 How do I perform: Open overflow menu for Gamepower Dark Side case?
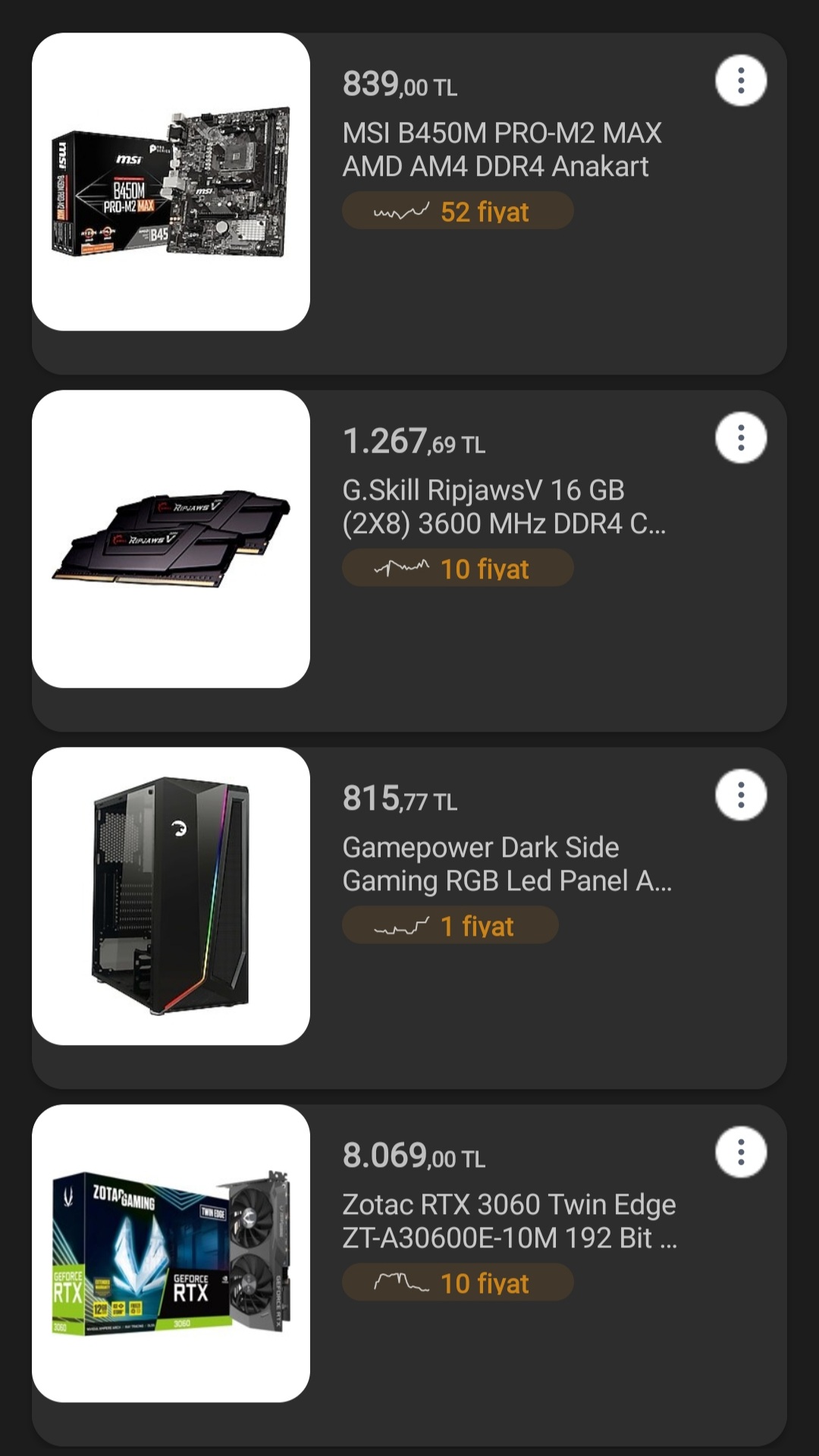(741, 795)
